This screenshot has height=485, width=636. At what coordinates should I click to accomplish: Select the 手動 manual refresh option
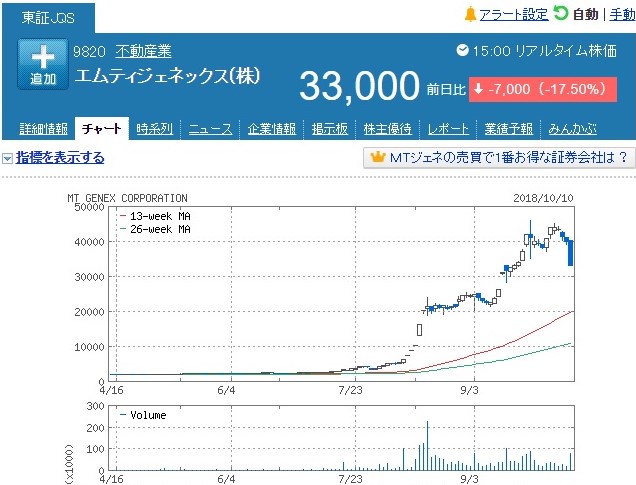pyautogui.click(x=620, y=14)
